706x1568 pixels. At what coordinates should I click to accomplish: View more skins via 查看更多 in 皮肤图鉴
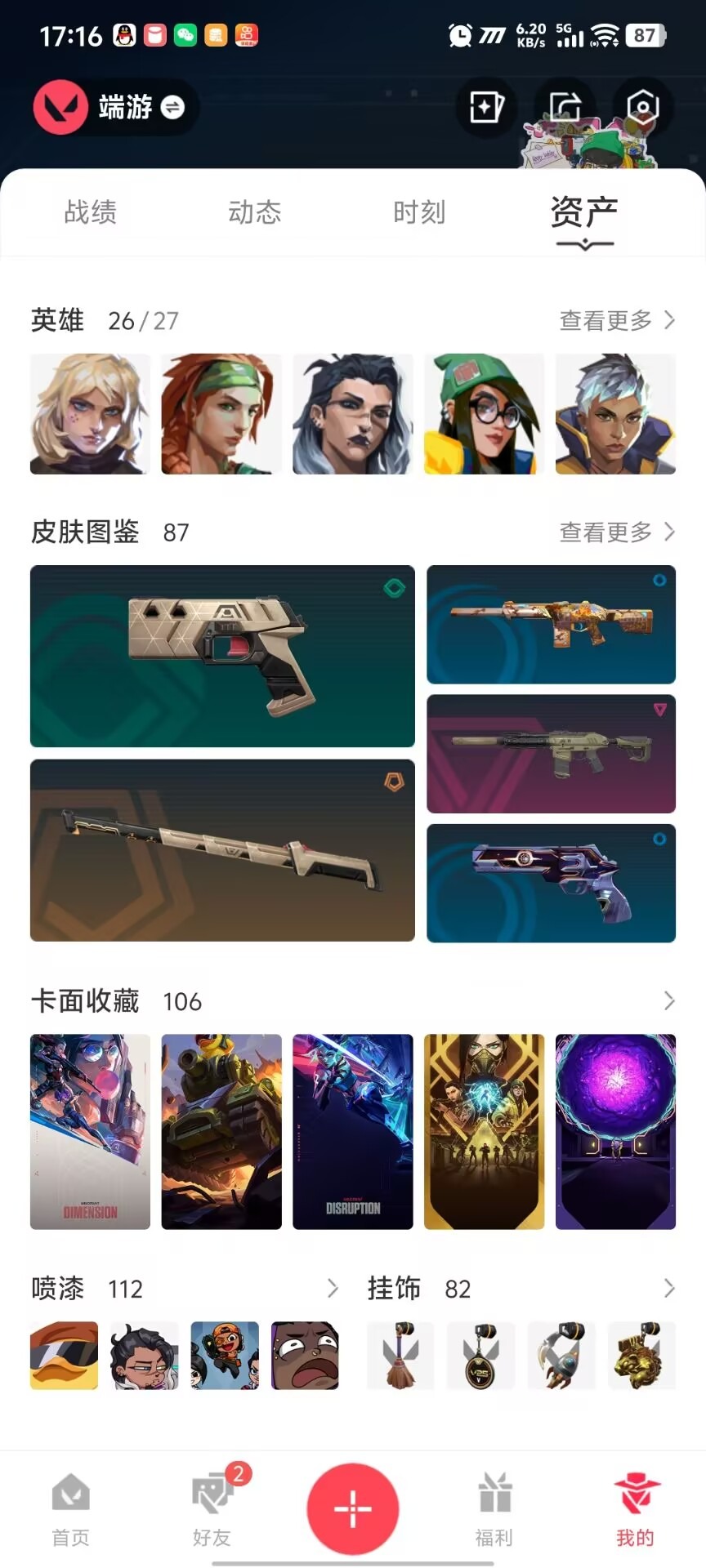(617, 532)
